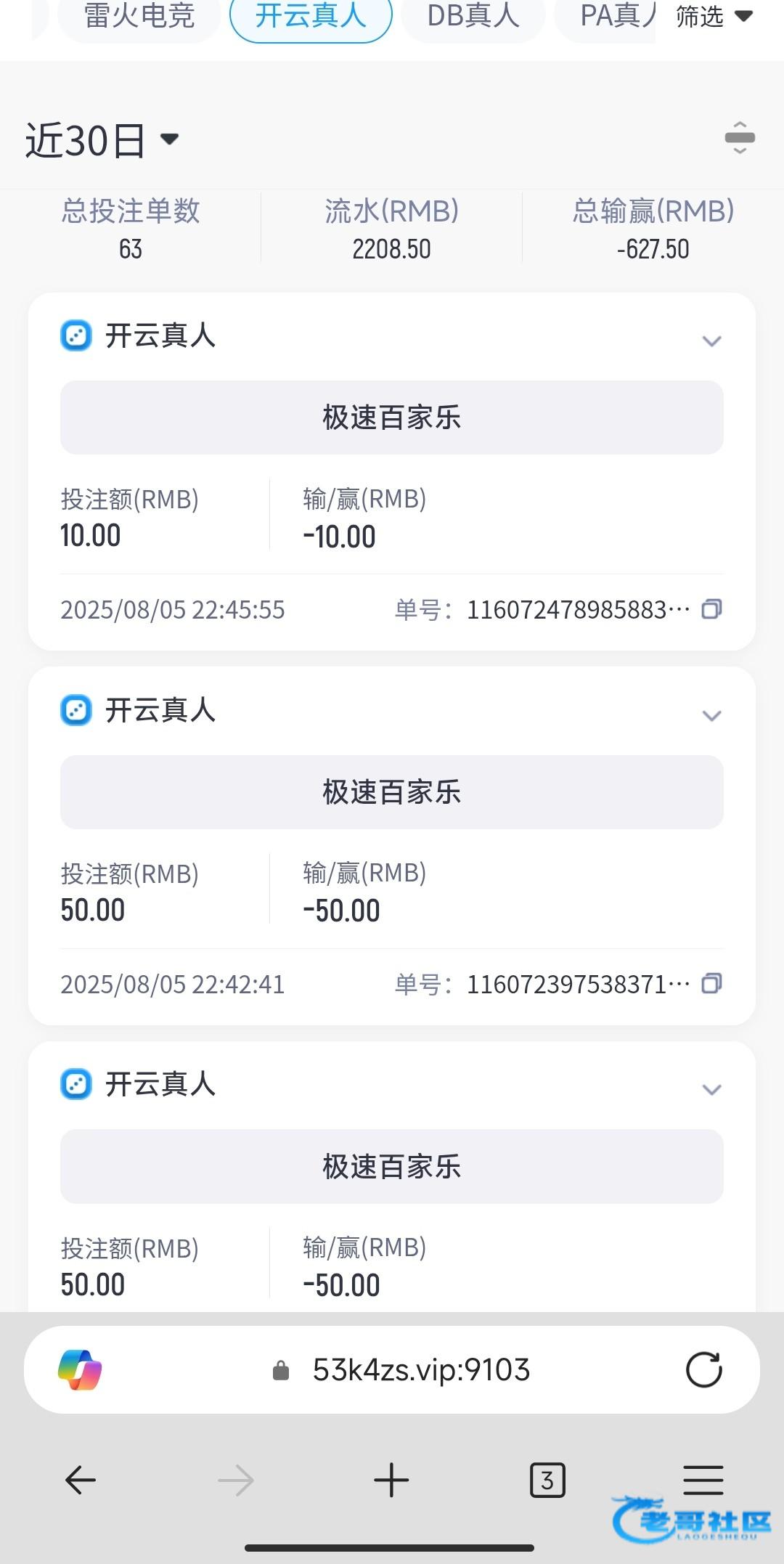Open the browser hamburger menu
This screenshot has width=784, height=1564.
pos(703,1480)
